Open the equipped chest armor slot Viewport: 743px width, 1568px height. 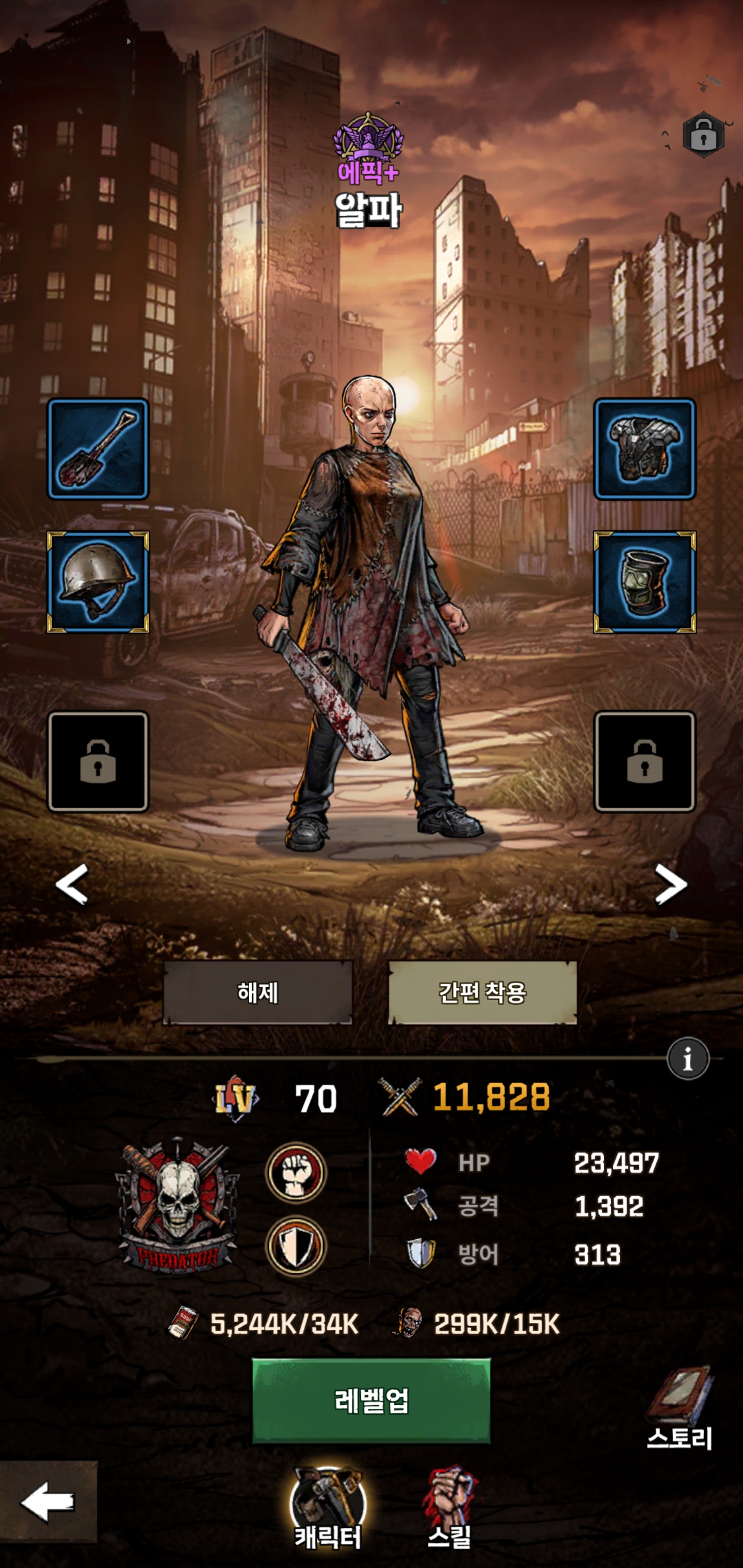pos(644,449)
